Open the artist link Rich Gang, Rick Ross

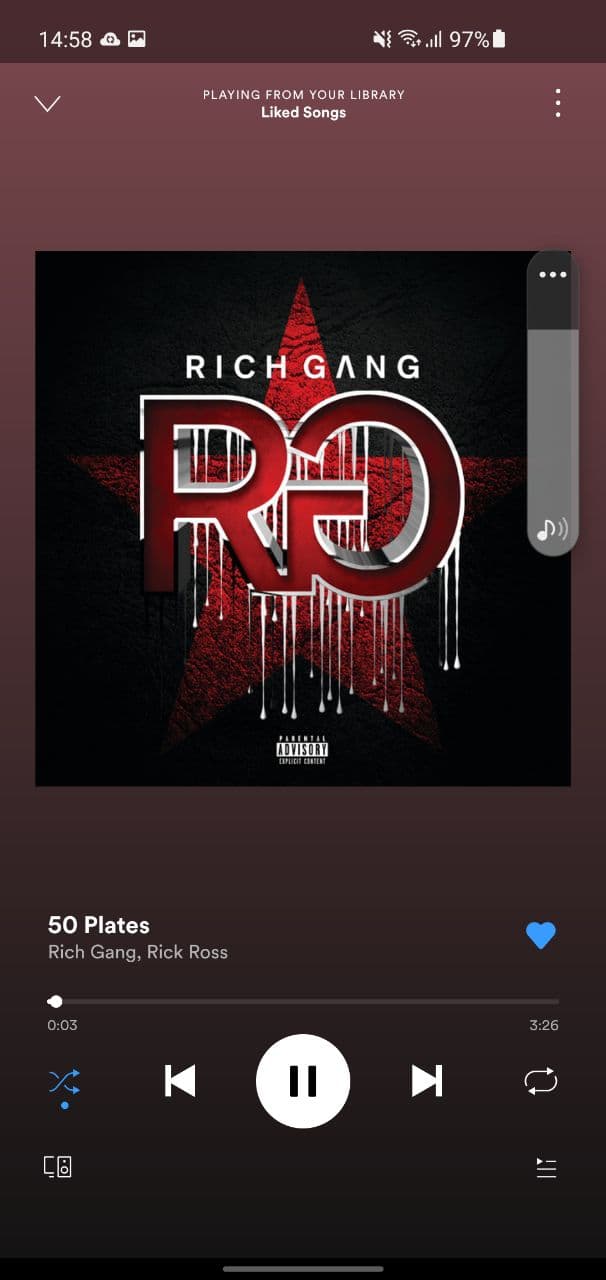point(138,952)
